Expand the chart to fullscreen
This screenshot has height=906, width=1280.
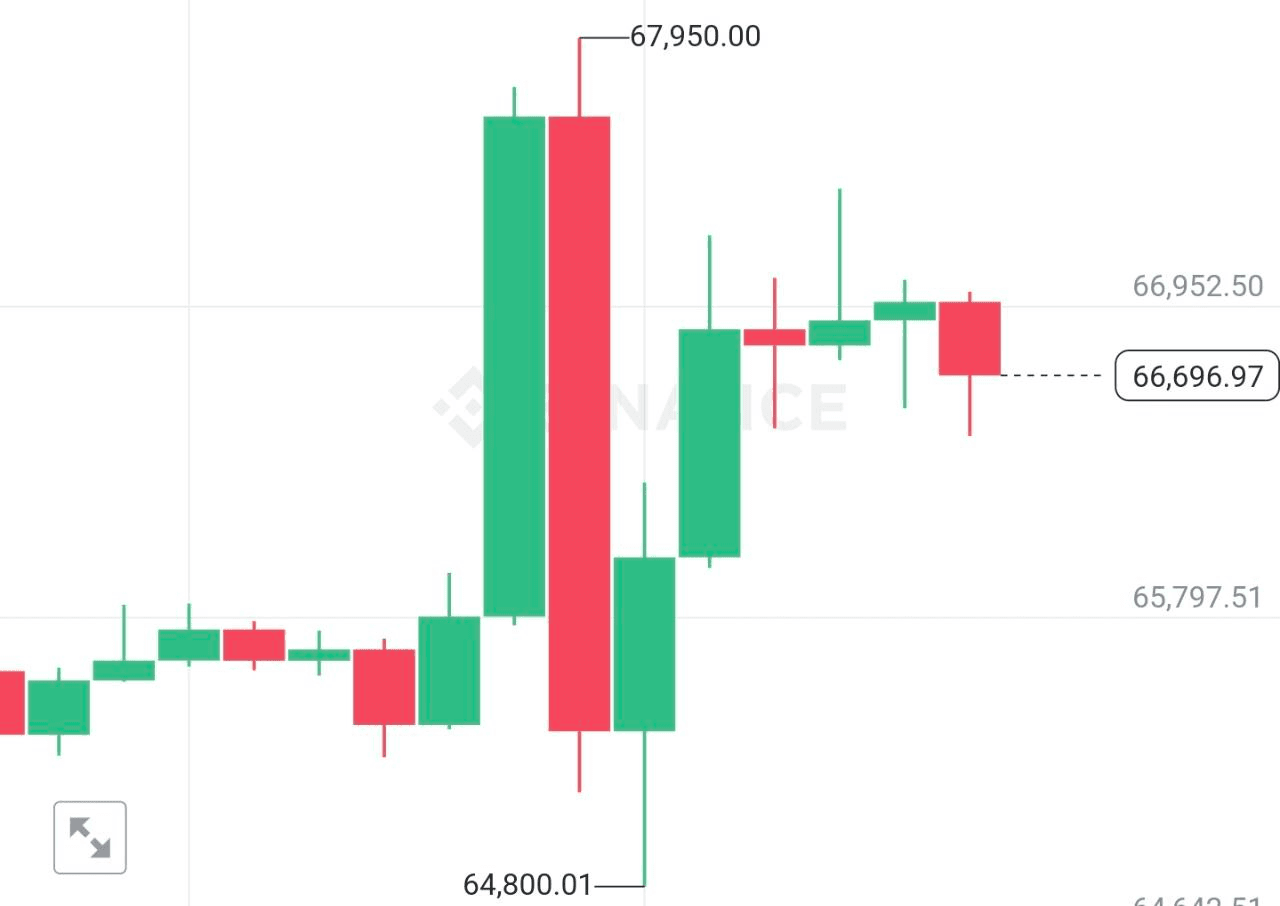tap(90, 837)
